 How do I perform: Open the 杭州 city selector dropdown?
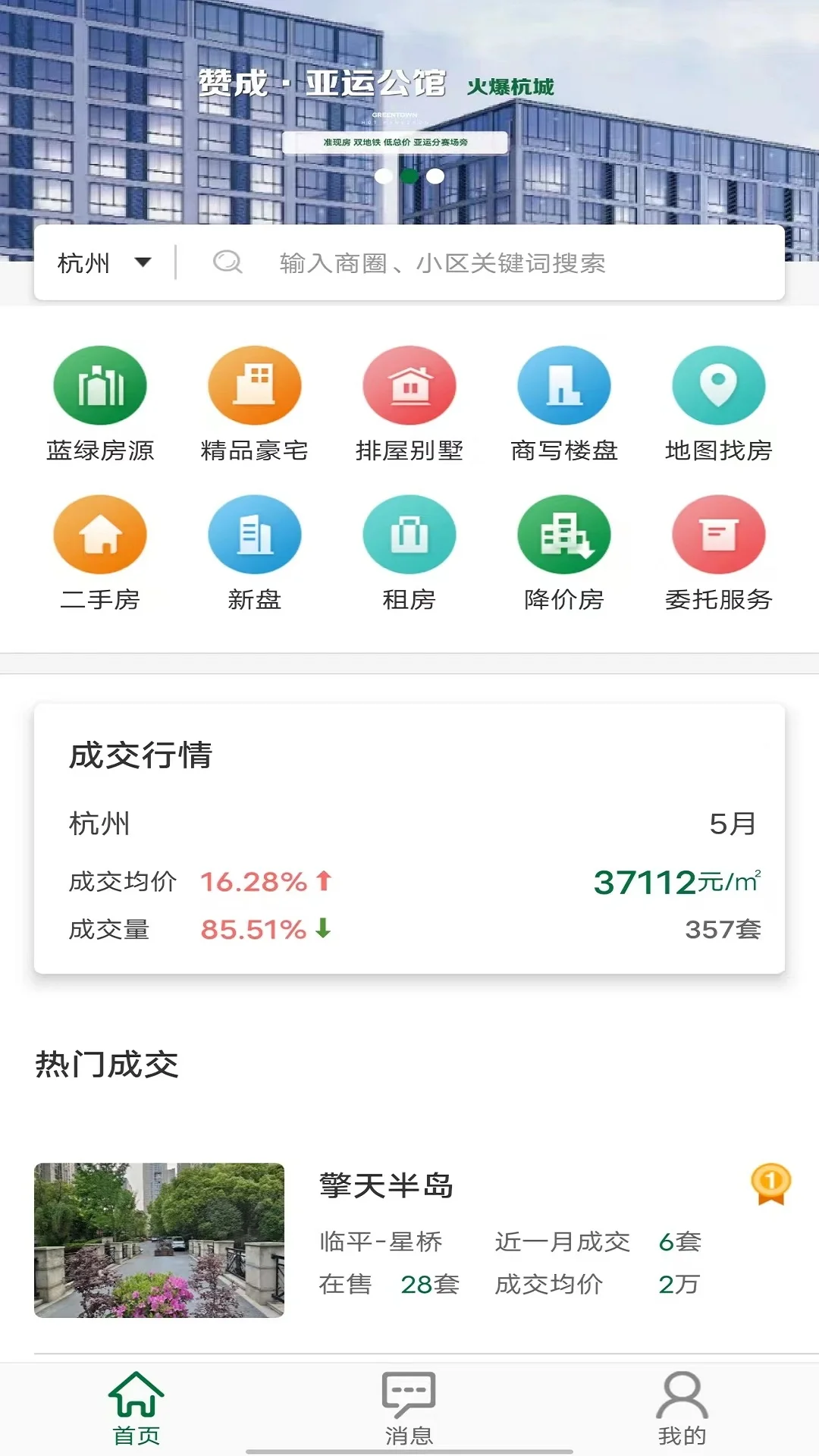tap(102, 264)
